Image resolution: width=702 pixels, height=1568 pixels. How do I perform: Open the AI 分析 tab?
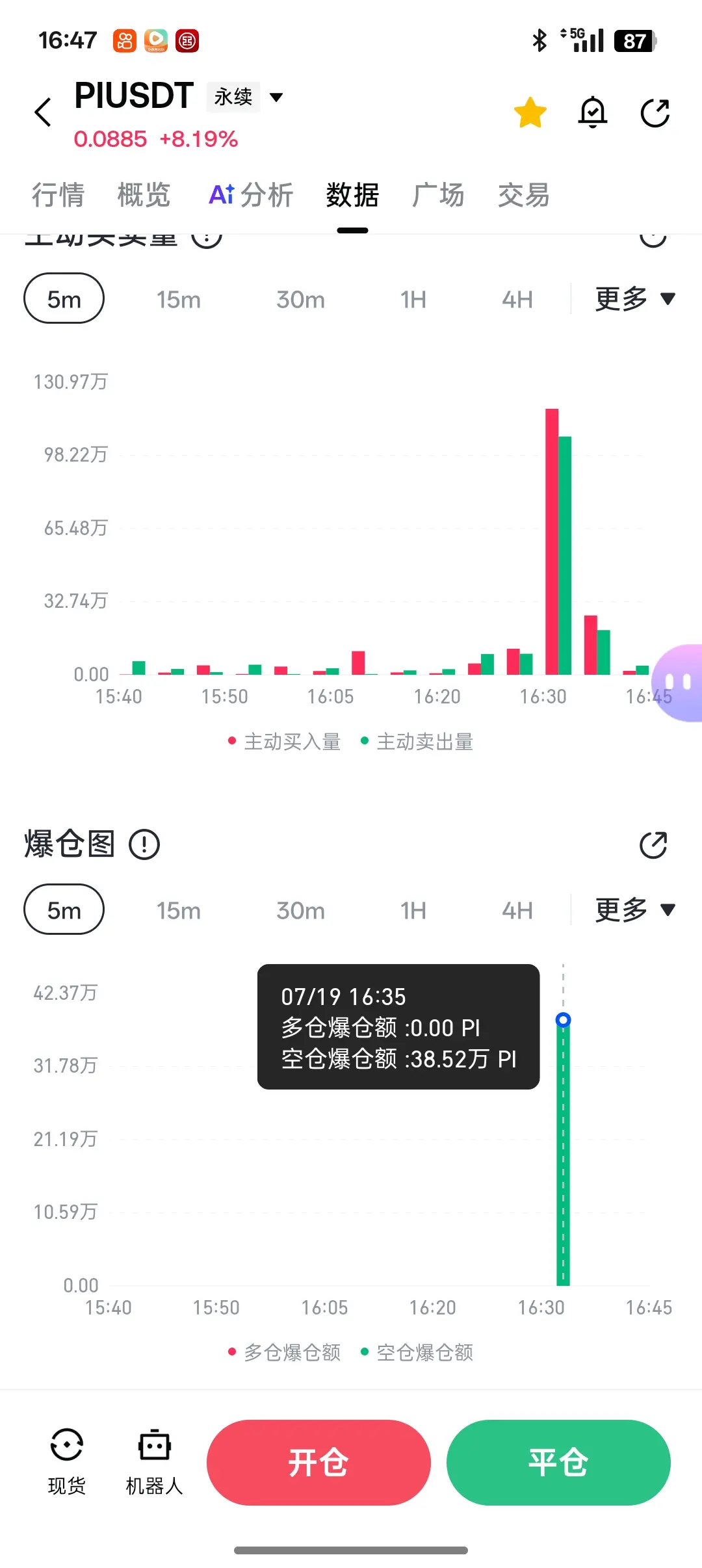[x=251, y=195]
